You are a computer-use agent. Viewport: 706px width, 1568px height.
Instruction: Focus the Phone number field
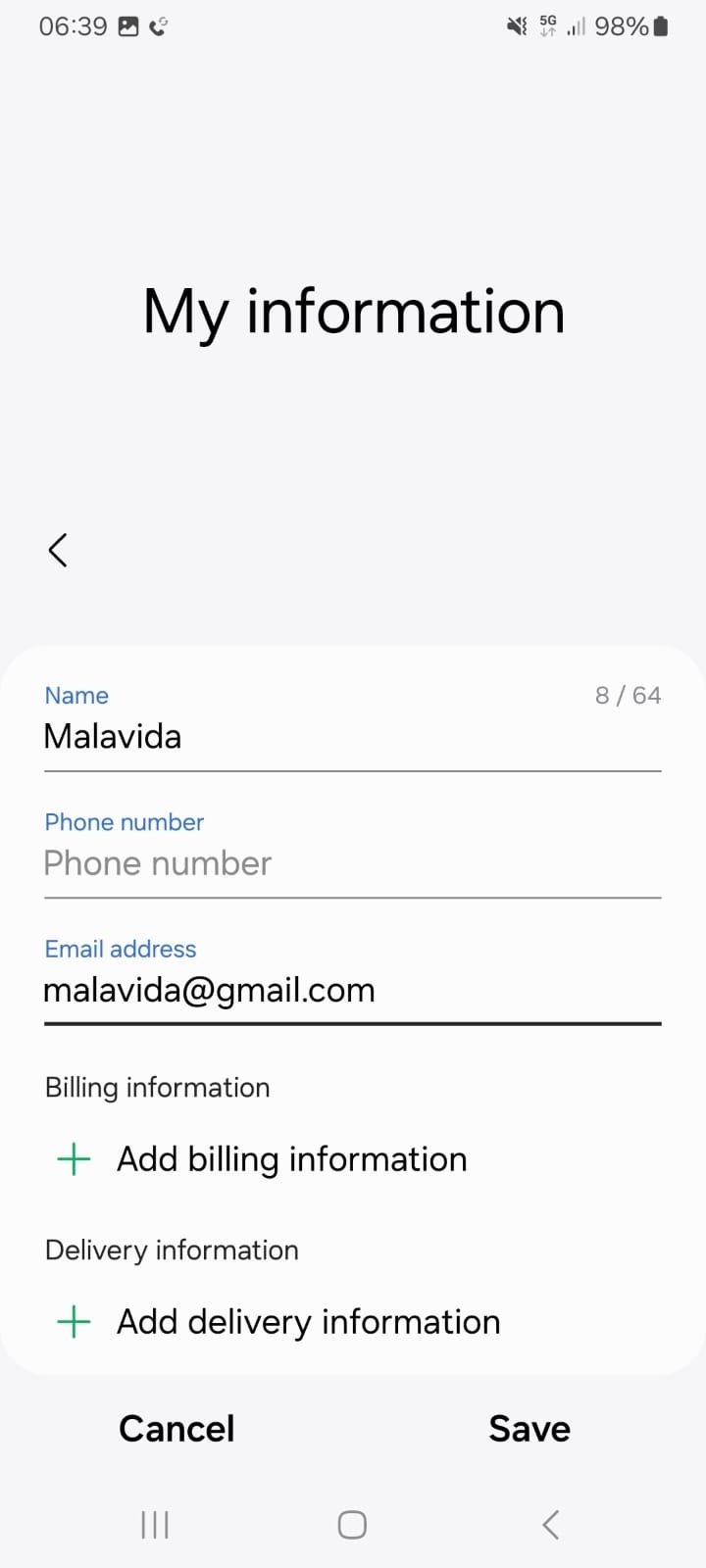[352, 863]
